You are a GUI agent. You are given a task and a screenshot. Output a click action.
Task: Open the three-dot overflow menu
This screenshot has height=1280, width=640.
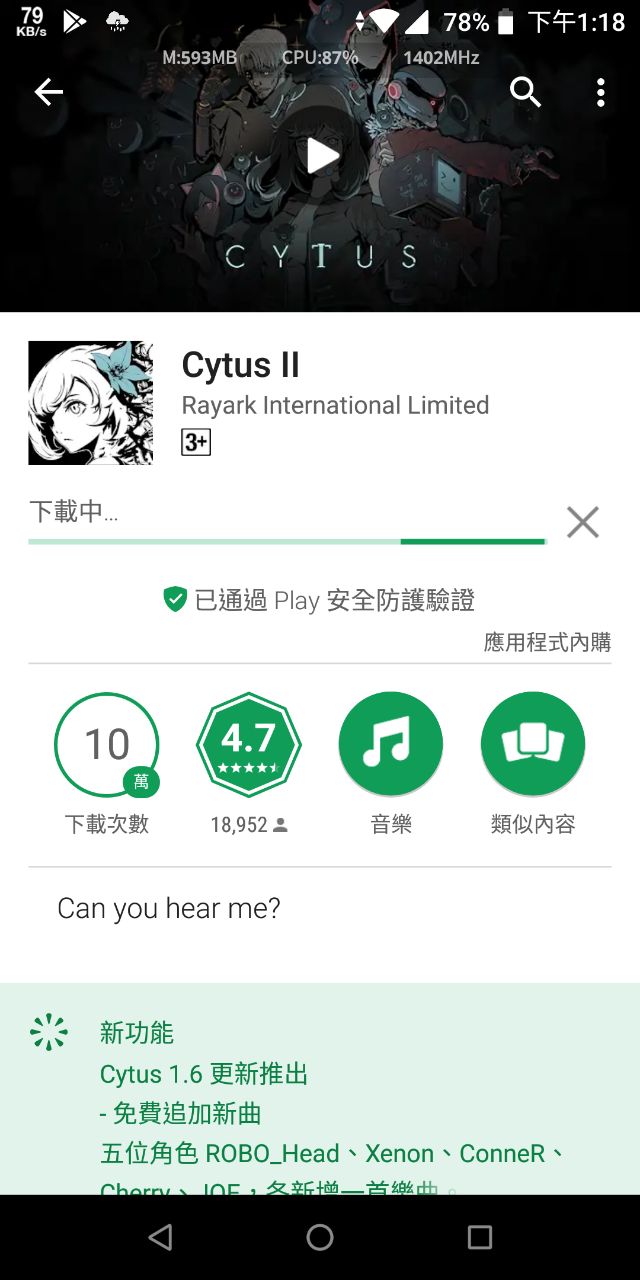click(x=600, y=93)
